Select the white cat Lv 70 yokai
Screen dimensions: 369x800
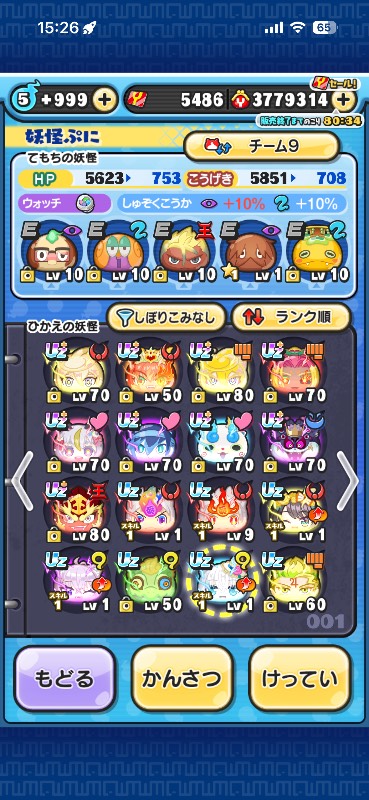point(220,442)
